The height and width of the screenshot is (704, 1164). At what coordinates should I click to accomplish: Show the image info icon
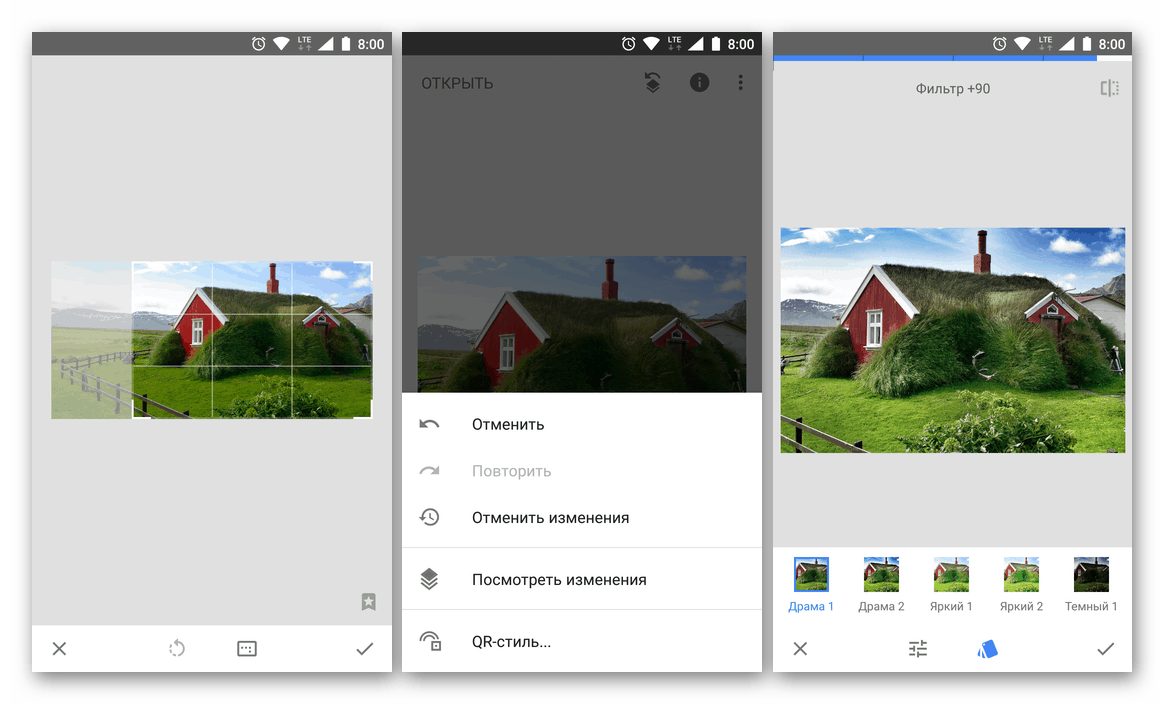coord(699,83)
